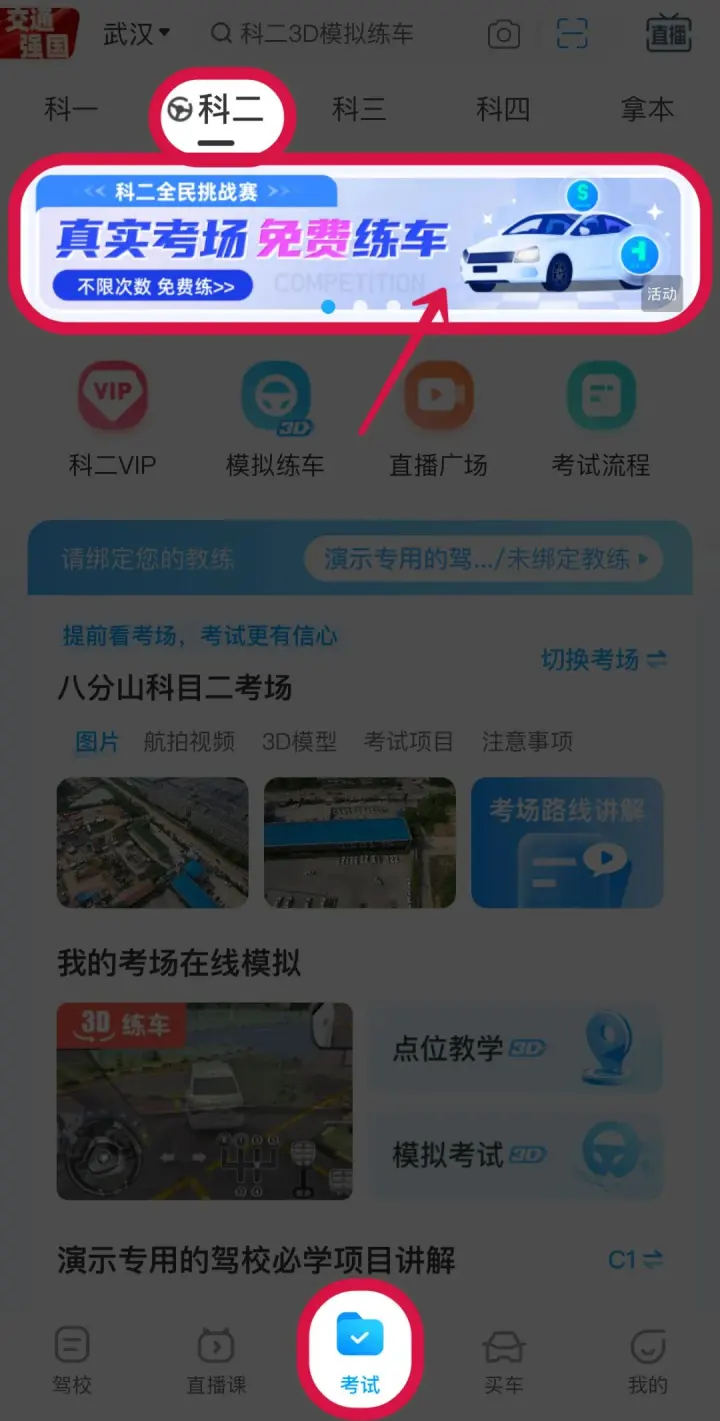The image size is (720, 1421).
Task: Open 模拟练车
Action: 275,420
